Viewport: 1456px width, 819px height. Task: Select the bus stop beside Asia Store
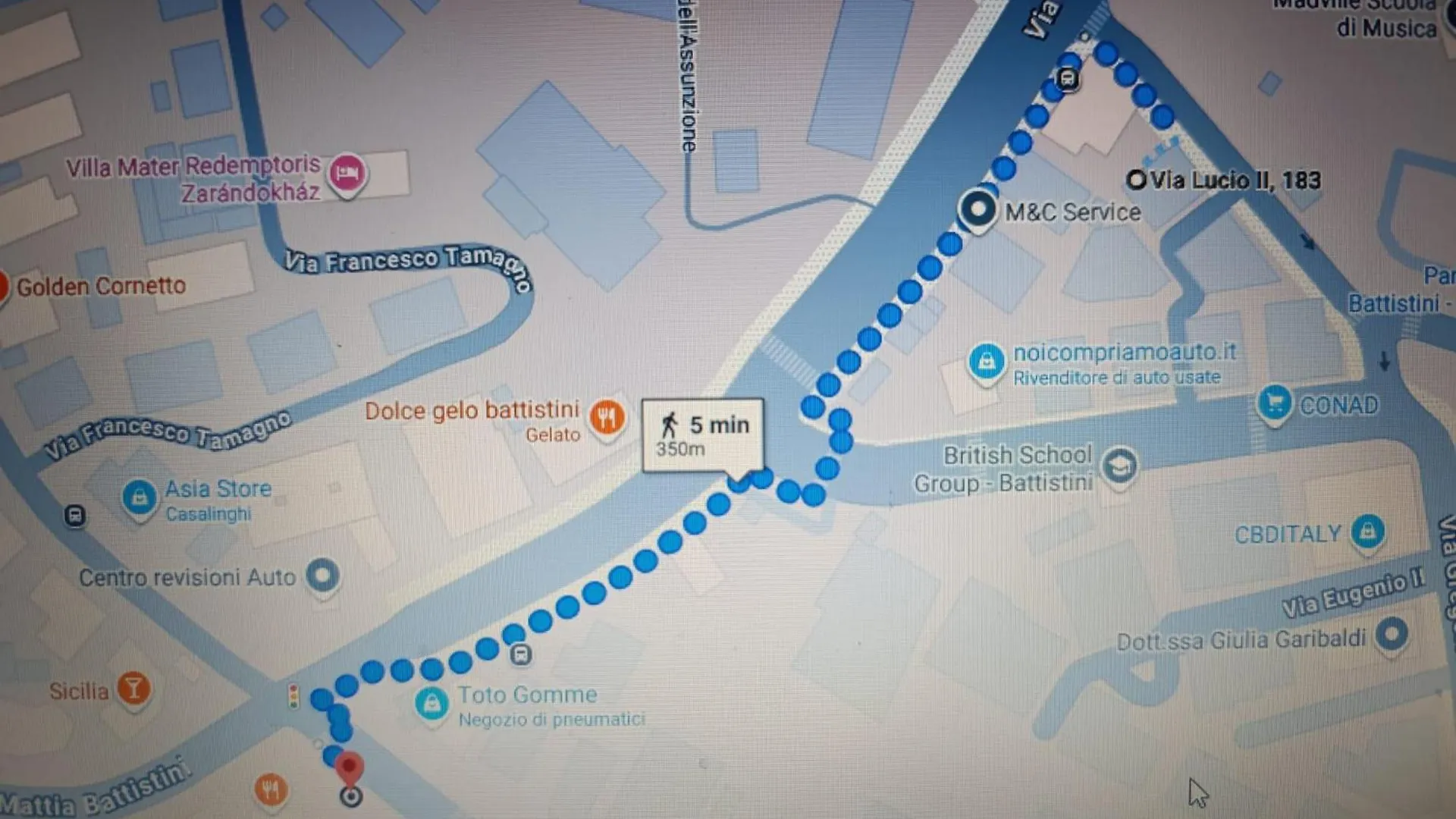(75, 516)
